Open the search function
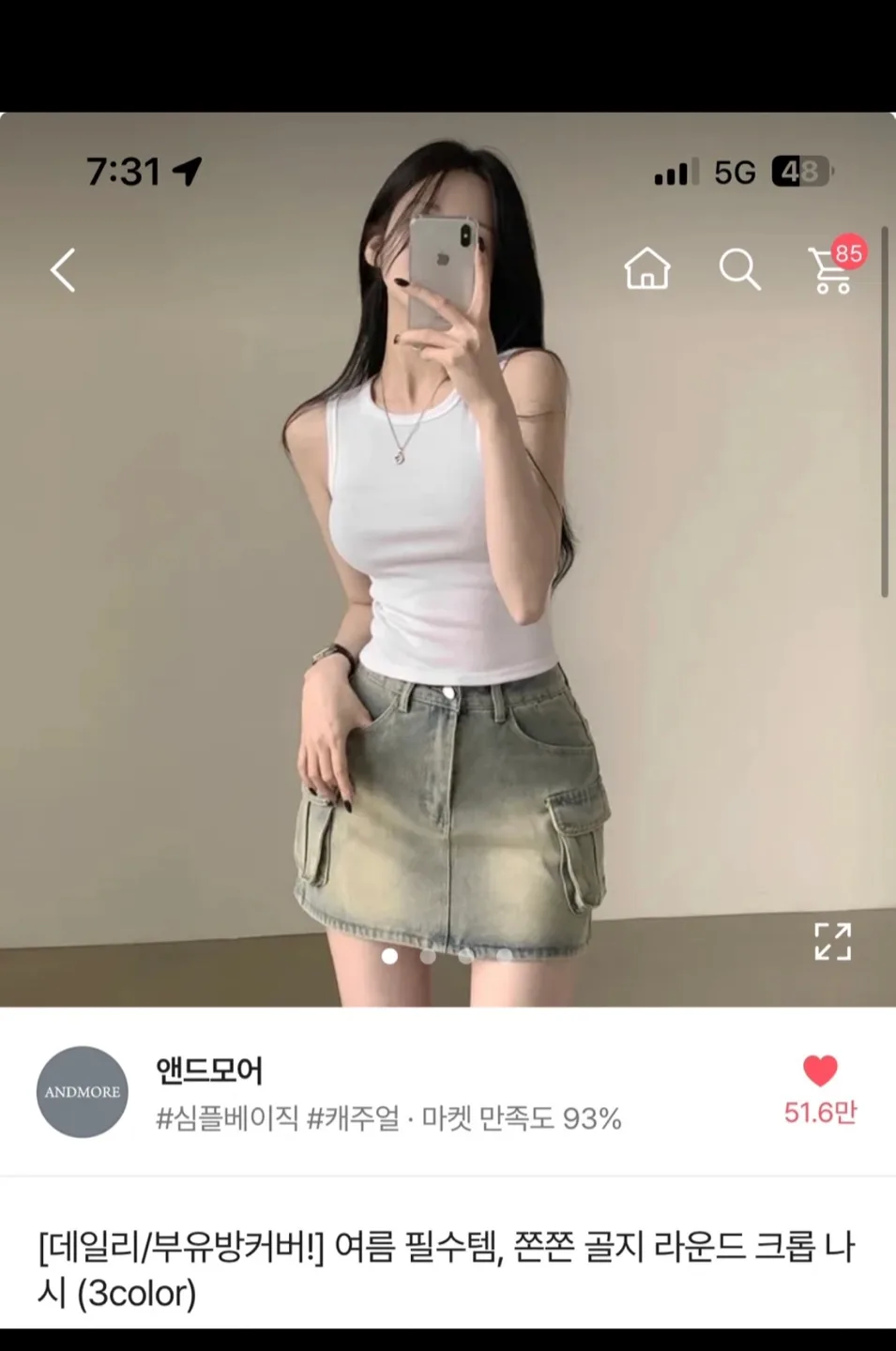This screenshot has height=1351, width=896. [x=741, y=269]
